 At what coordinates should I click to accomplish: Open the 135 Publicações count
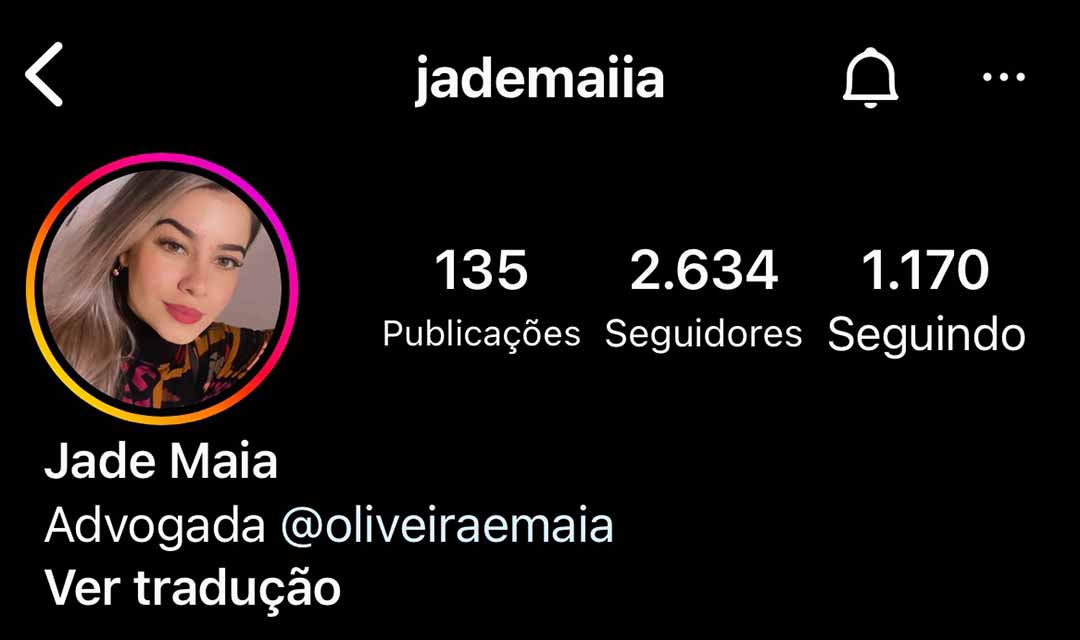point(481,298)
